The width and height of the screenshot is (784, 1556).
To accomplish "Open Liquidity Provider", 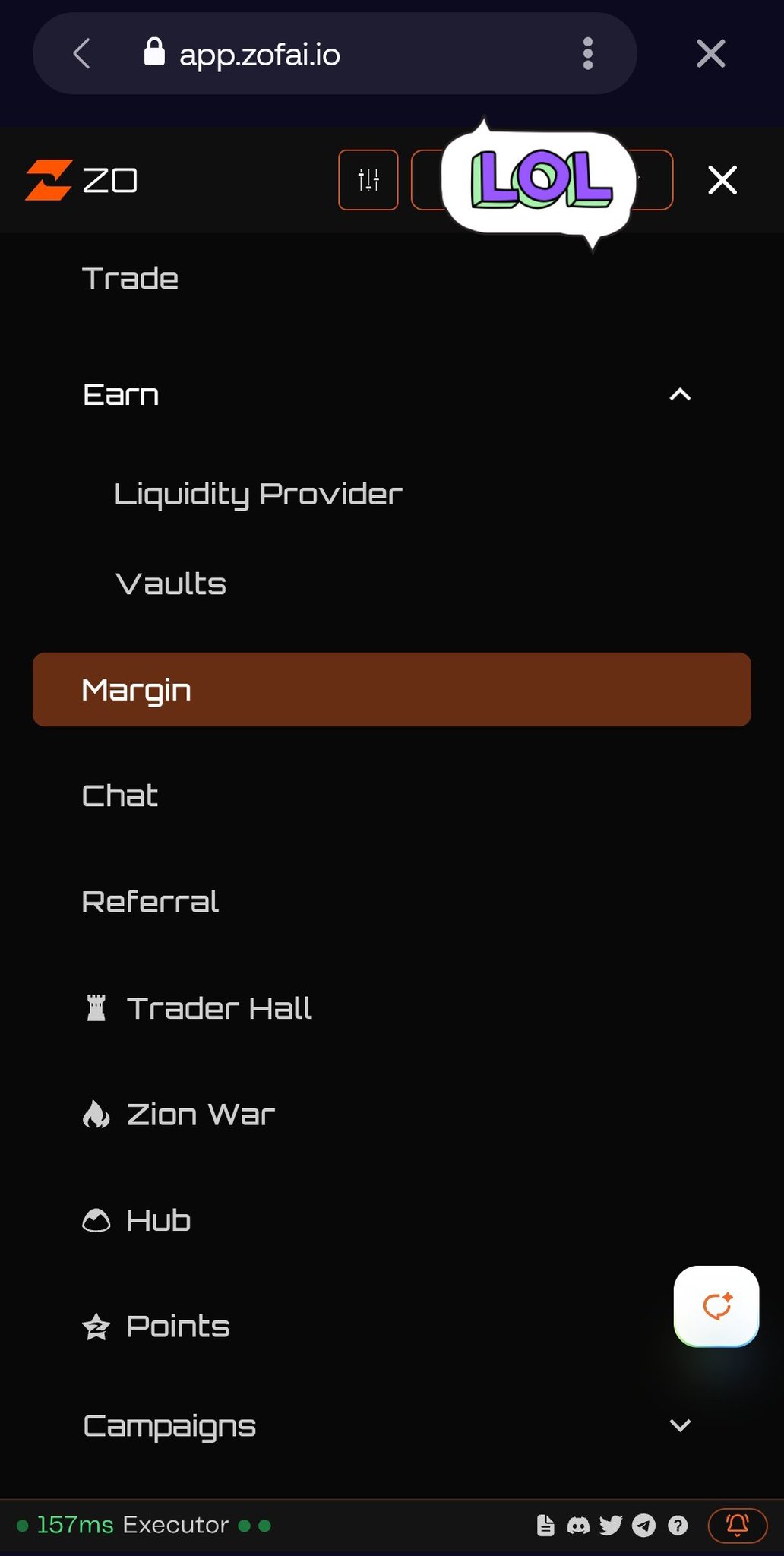I will (x=258, y=494).
